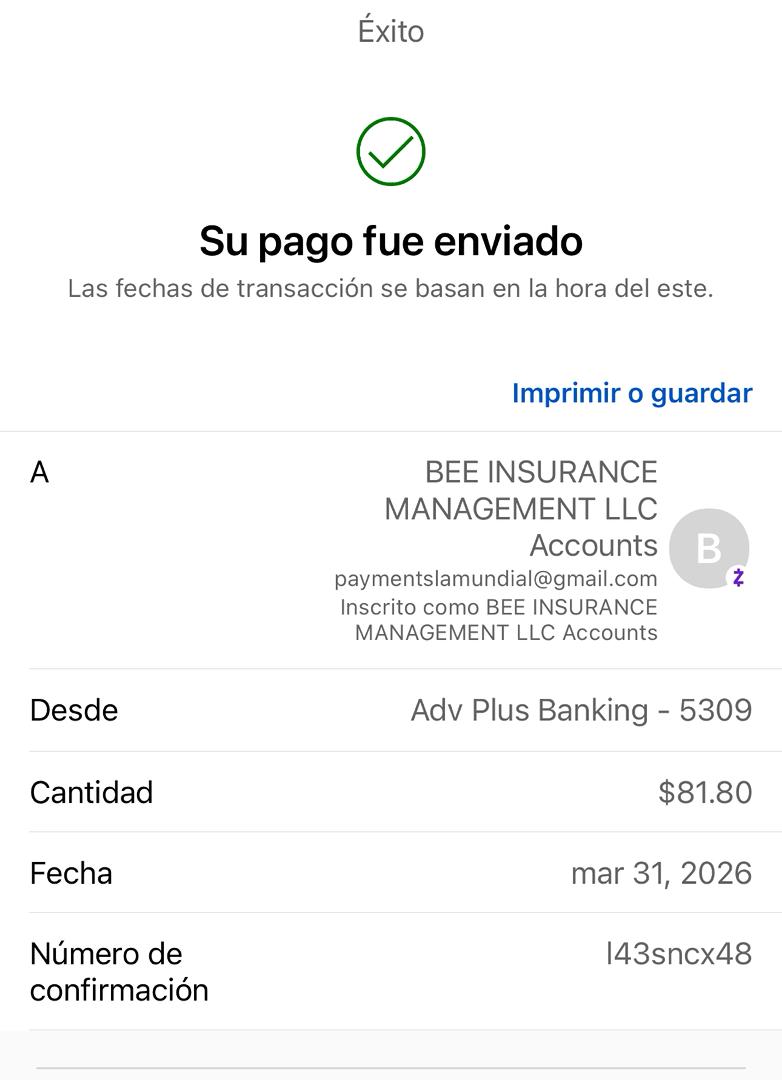
Task: Tap the Imprimir o guardar link
Action: (631, 393)
